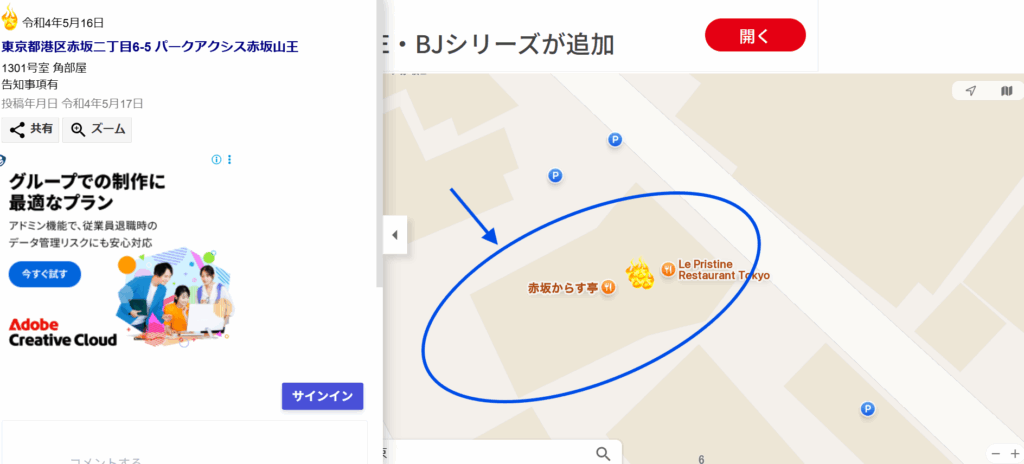Tap the サインイン button

[322, 396]
